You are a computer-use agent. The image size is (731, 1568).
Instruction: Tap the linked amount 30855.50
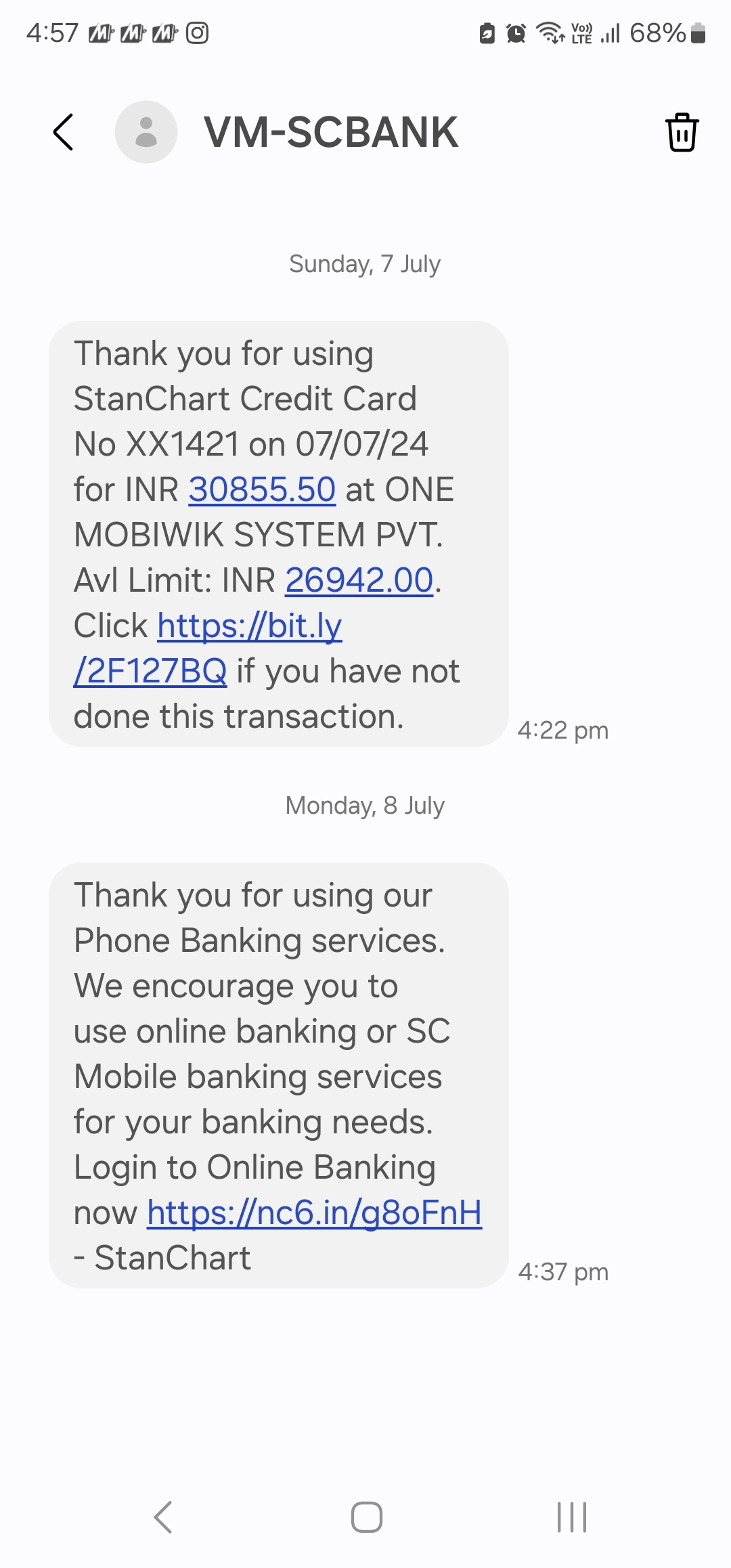(x=262, y=489)
